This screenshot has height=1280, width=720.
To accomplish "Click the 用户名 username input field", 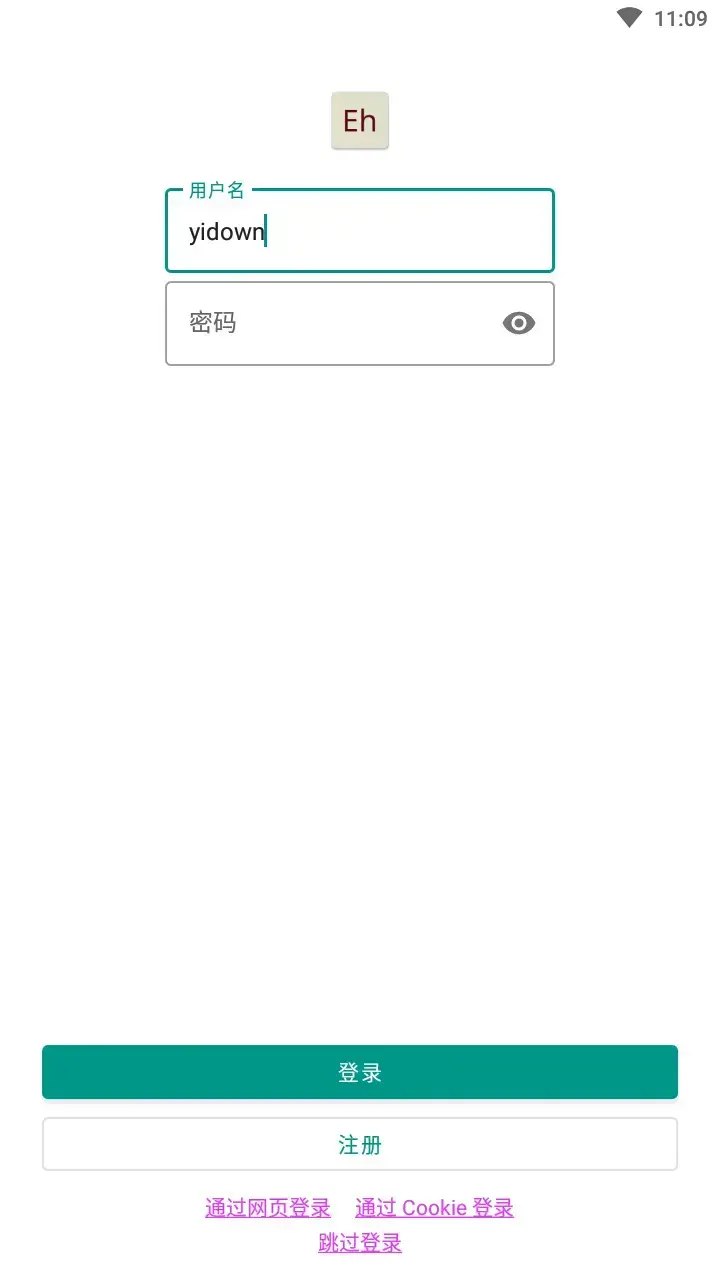I will coord(360,231).
